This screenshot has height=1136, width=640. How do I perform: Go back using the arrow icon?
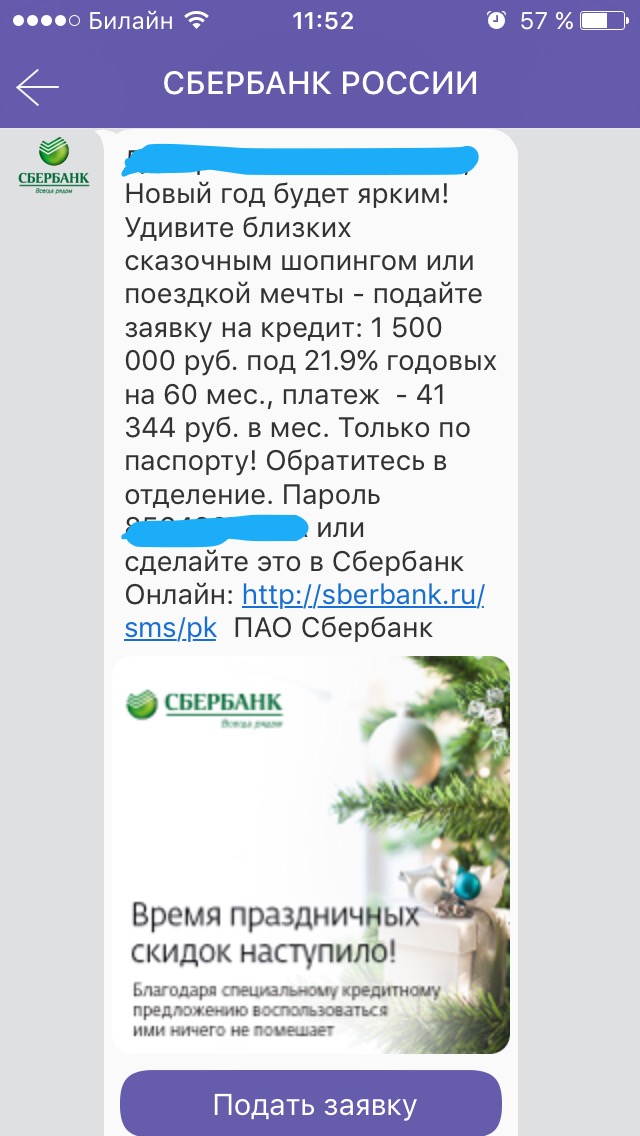point(38,87)
